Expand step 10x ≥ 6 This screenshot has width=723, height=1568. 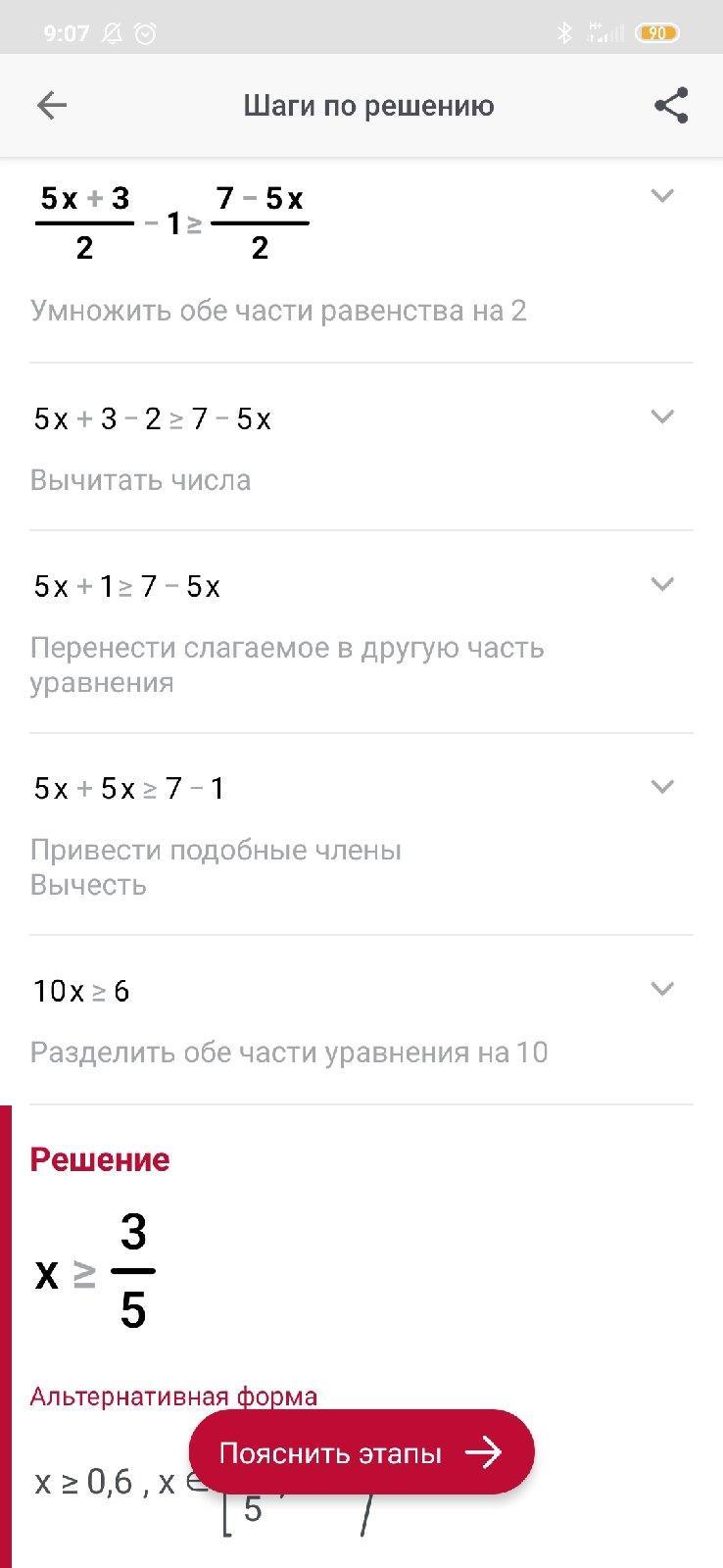click(x=662, y=988)
